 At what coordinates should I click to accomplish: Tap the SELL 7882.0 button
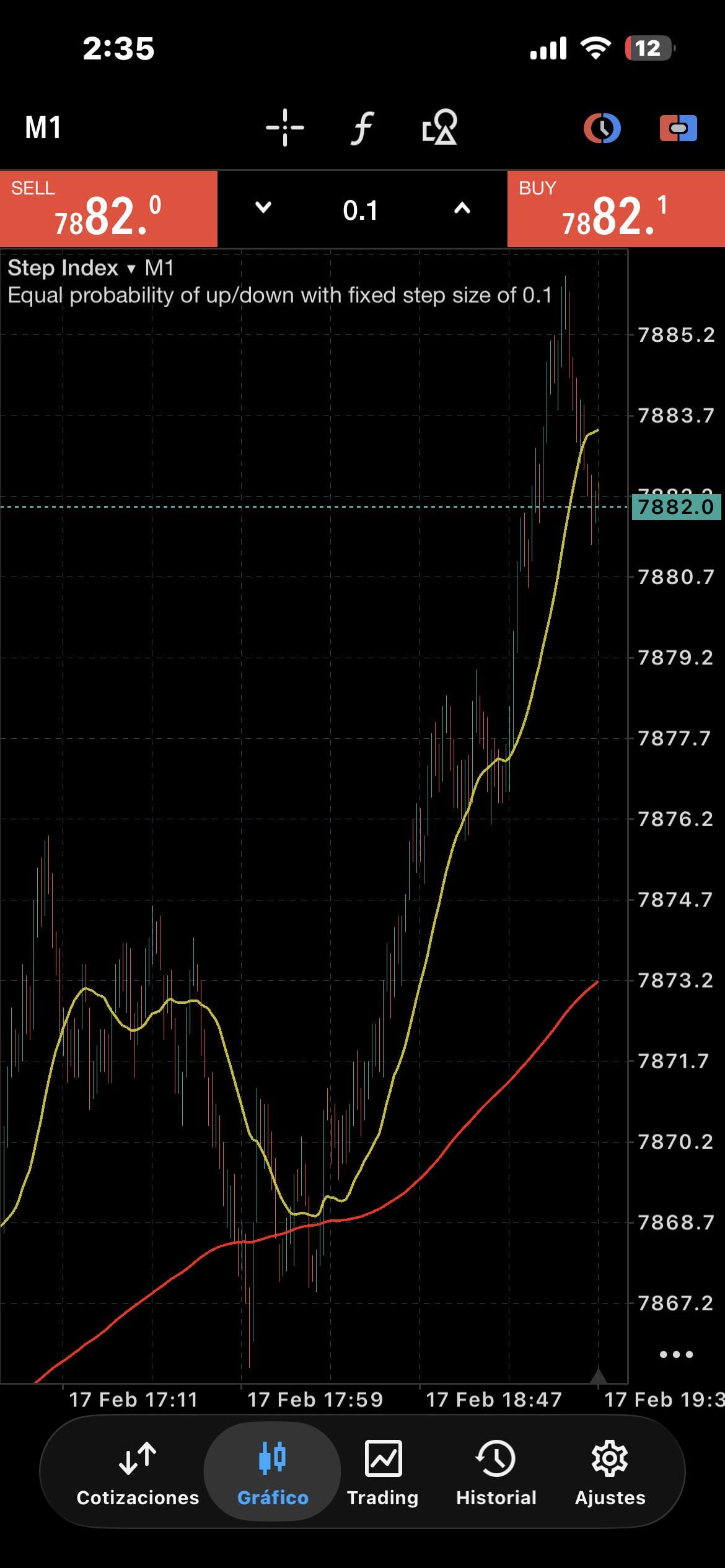coord(108,209)
